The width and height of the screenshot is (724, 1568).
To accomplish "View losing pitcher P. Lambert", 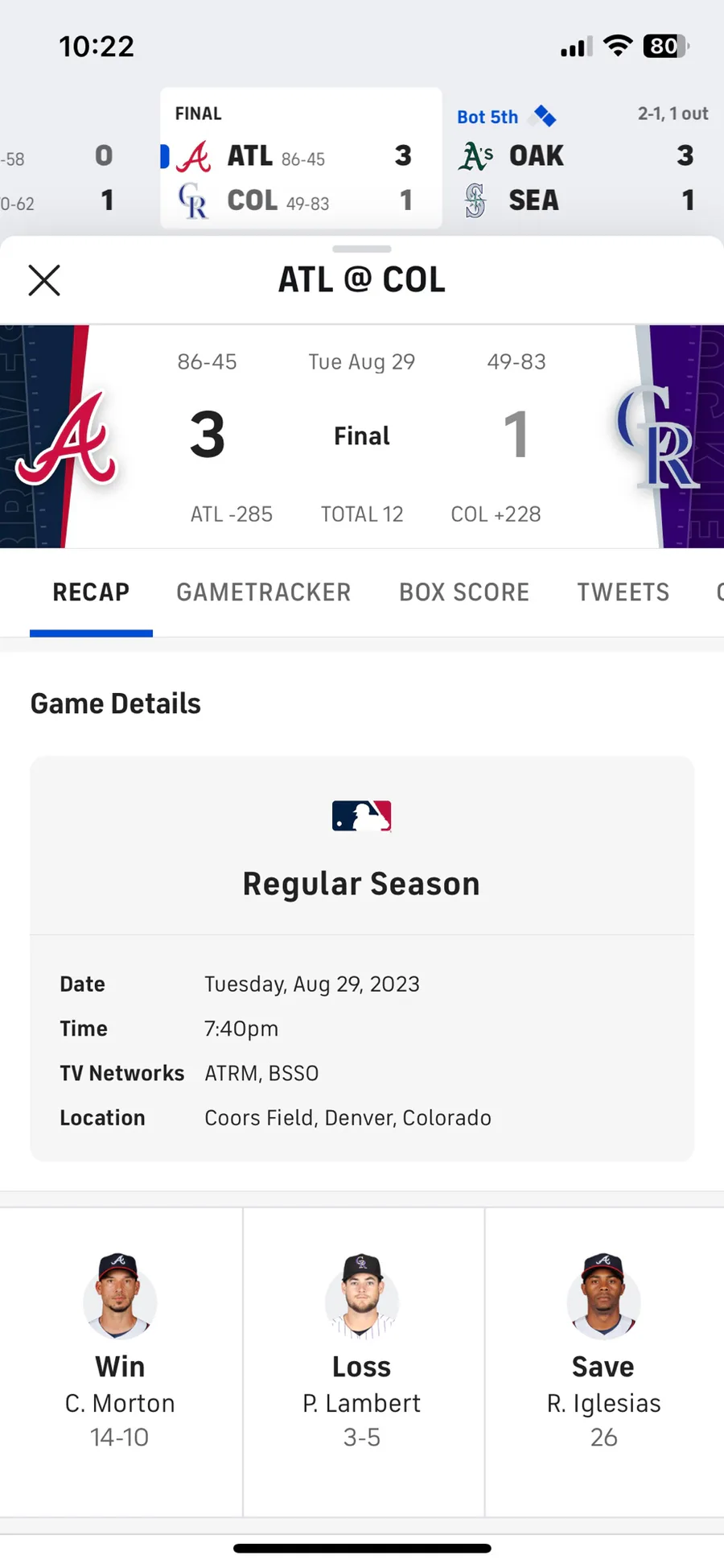I will (362, 1360).
